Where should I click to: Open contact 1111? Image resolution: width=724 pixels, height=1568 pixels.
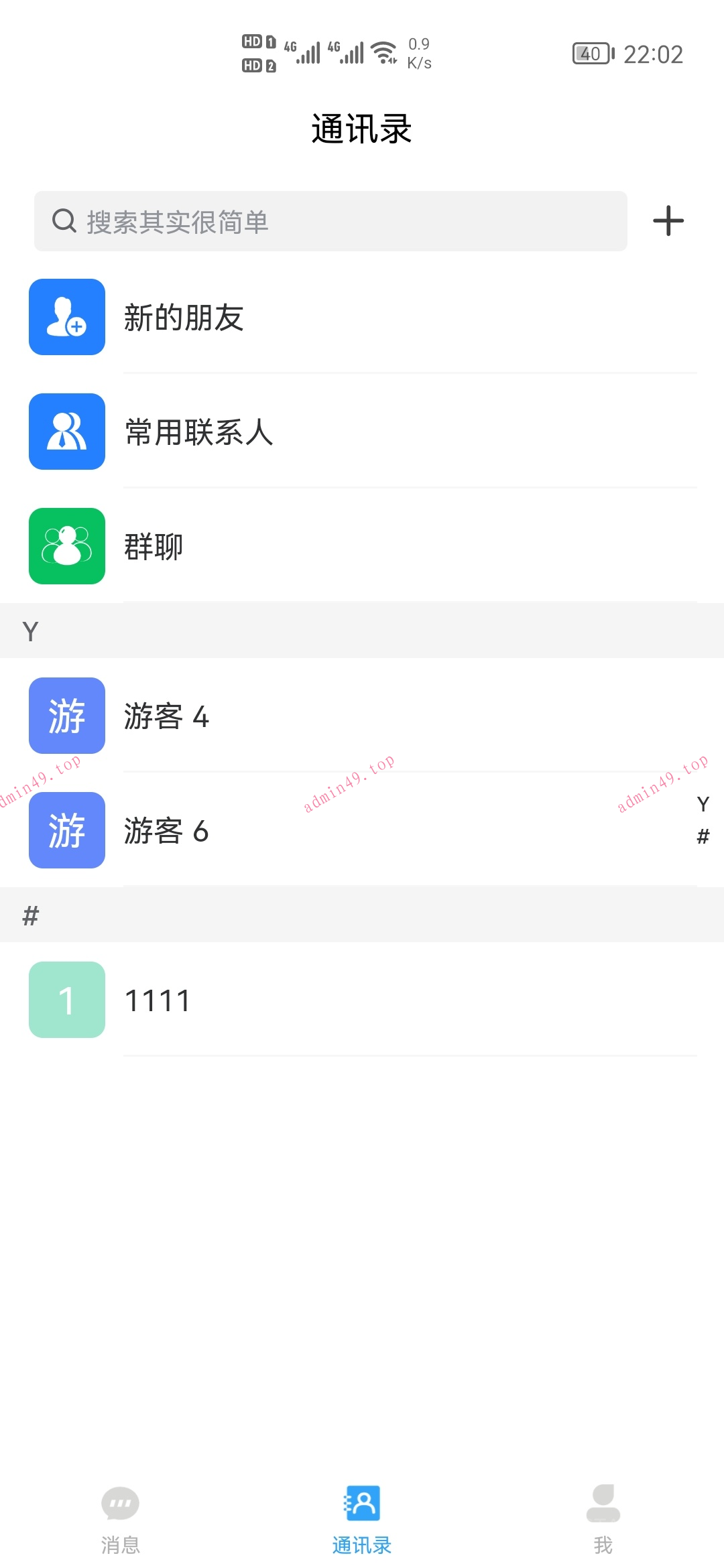[x=362, y=1000]
